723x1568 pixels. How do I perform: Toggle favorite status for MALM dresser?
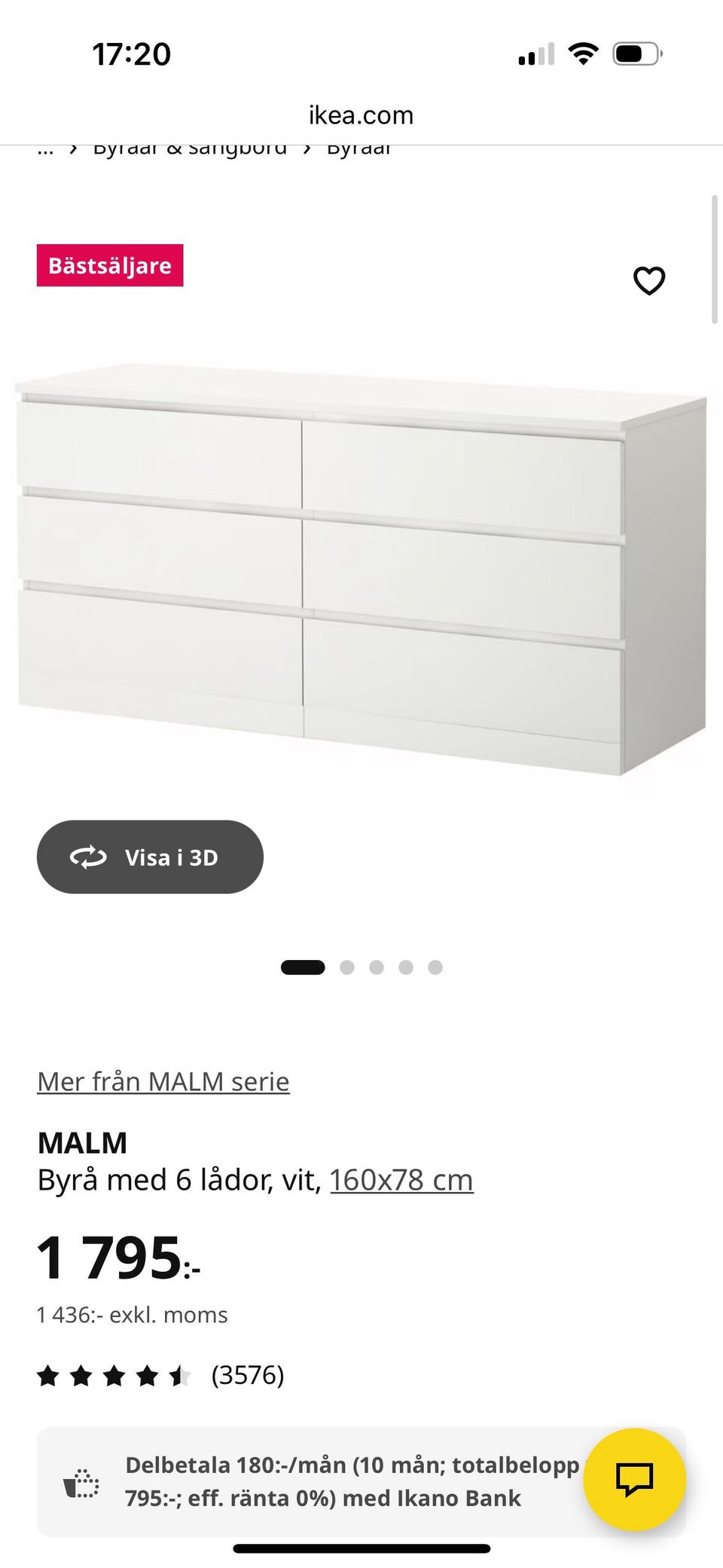point(648,280)
